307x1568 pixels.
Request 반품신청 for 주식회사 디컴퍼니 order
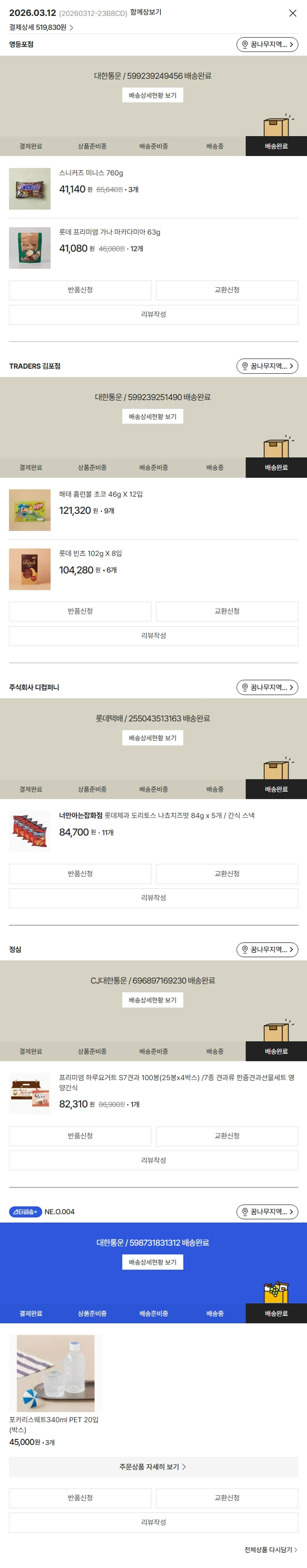point(80,873)
